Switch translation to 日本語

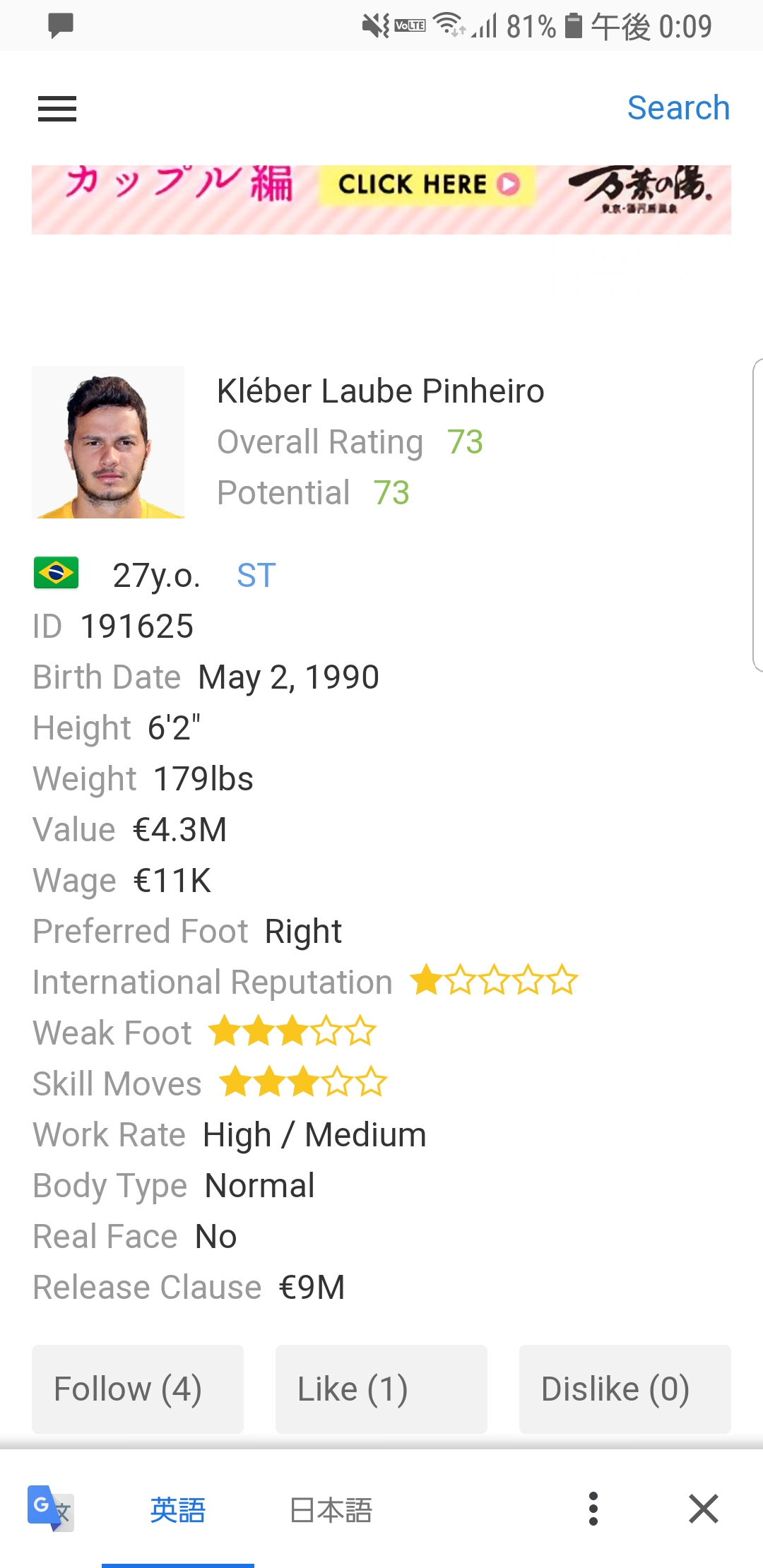[331, 1510]
